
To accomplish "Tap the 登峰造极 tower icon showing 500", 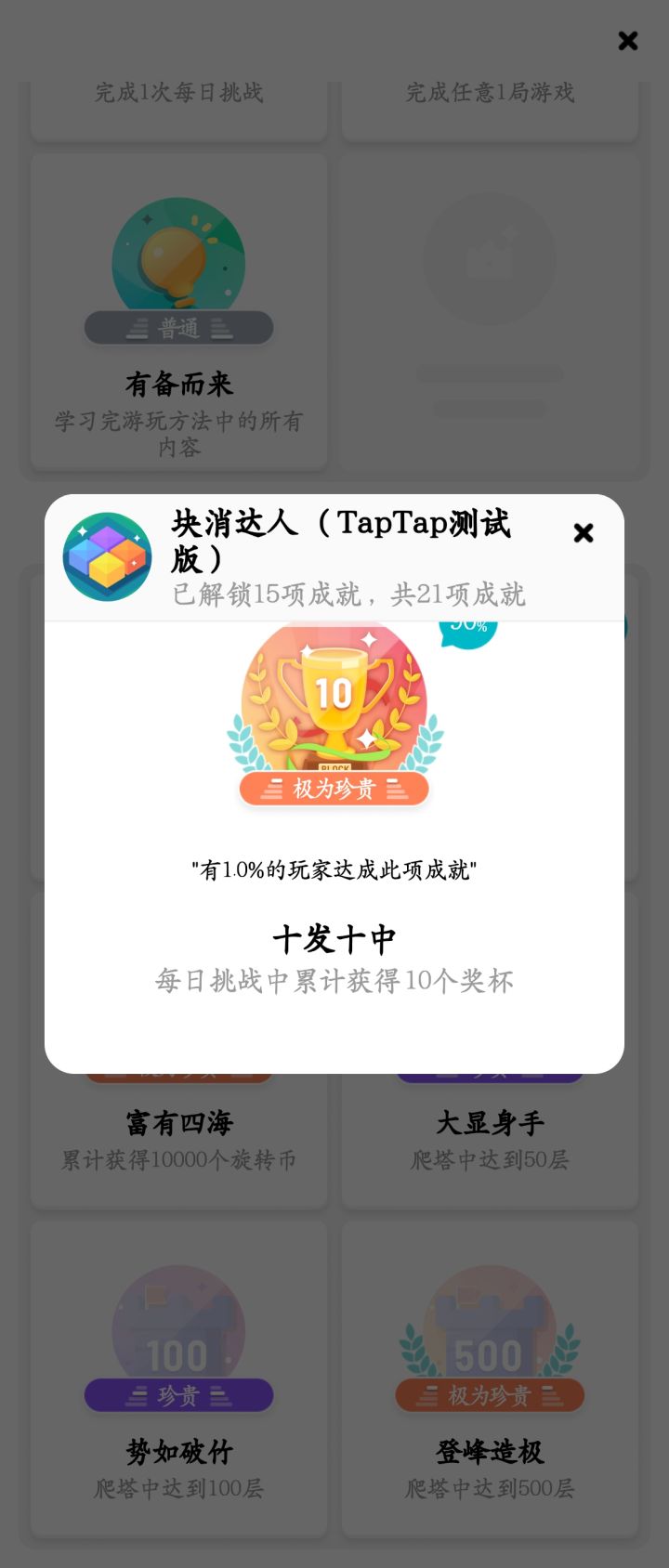I will (x=490, y=1328).
